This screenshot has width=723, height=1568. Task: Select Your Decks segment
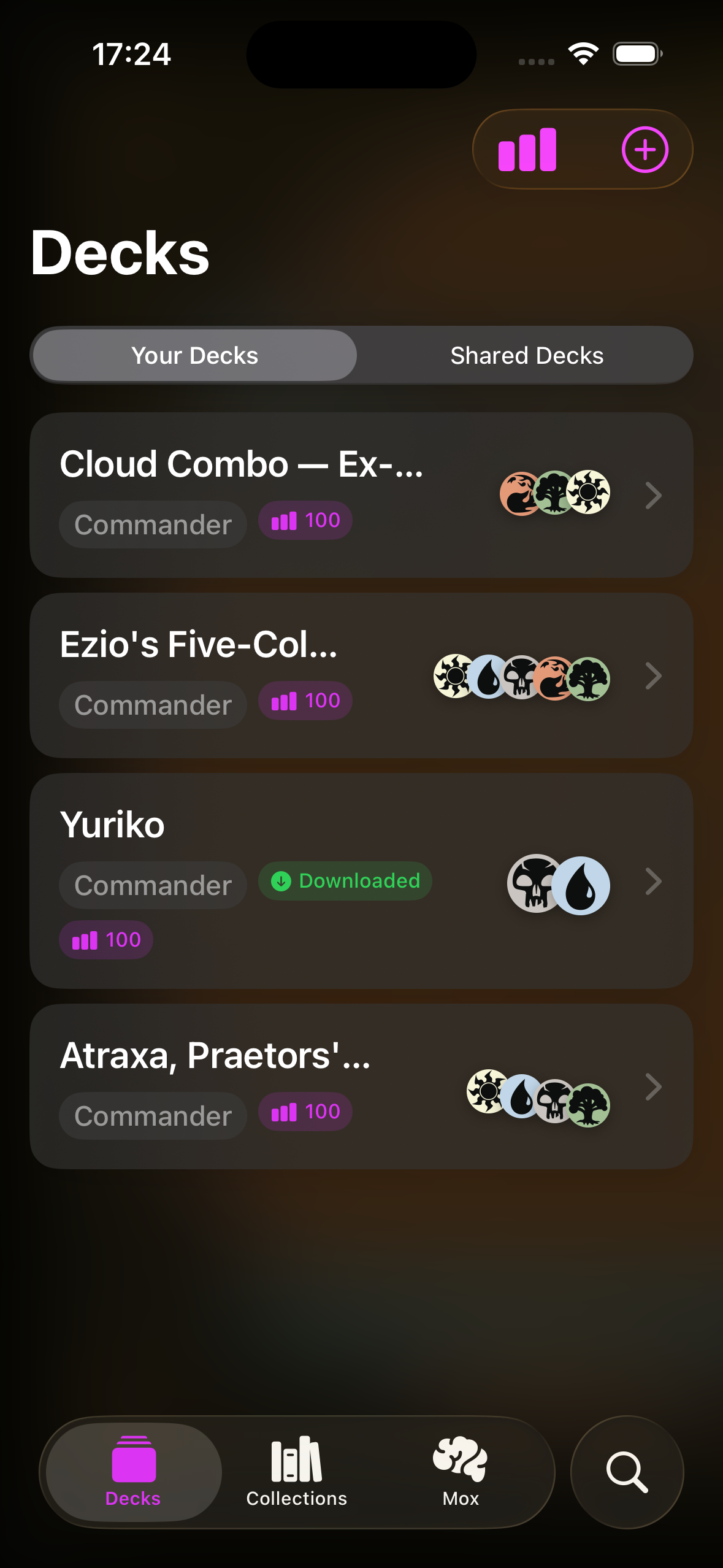(x=194, y=355)
